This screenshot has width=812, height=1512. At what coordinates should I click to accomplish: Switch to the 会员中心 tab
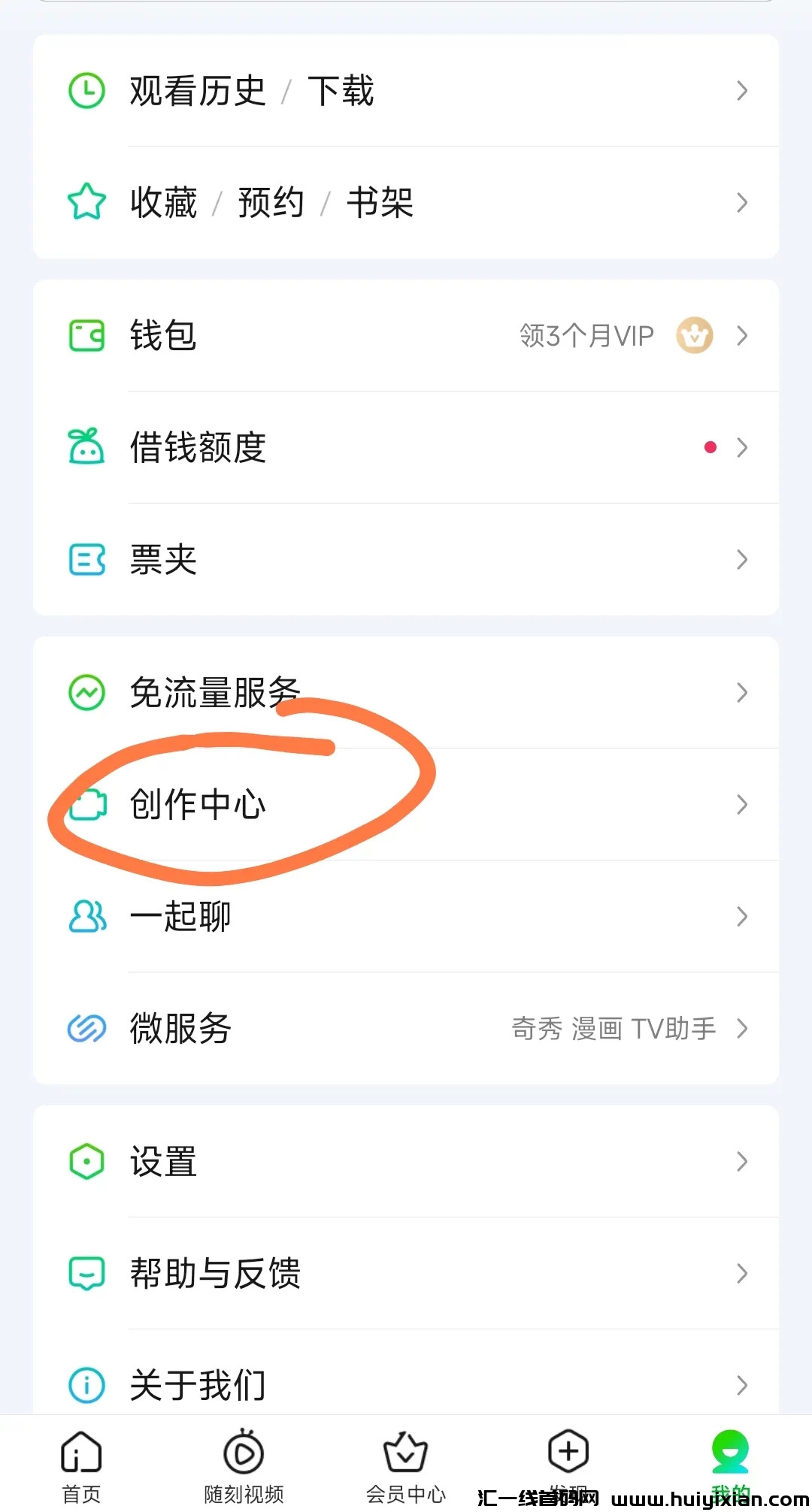coord(406,1462)
